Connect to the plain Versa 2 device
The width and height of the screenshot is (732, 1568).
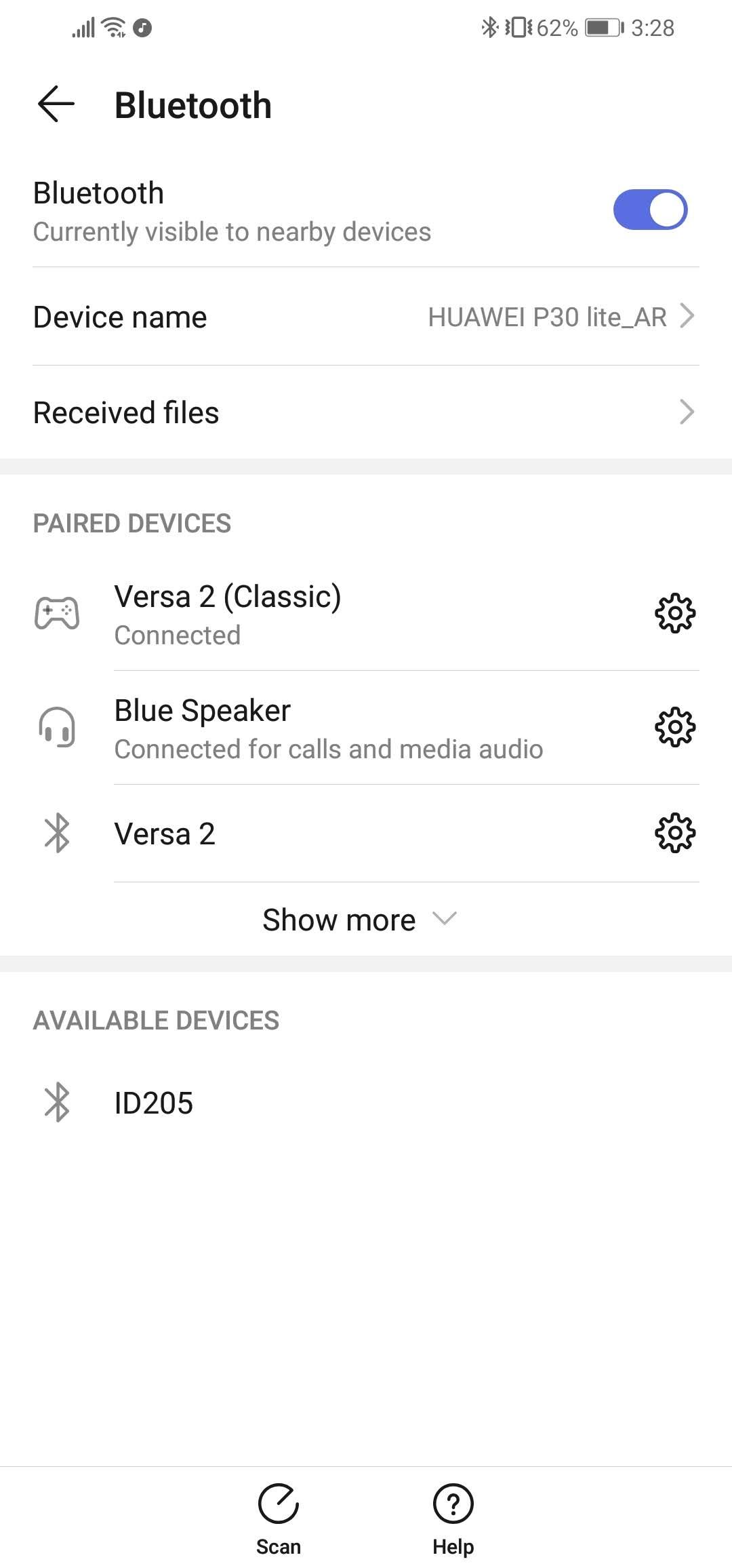339,834
